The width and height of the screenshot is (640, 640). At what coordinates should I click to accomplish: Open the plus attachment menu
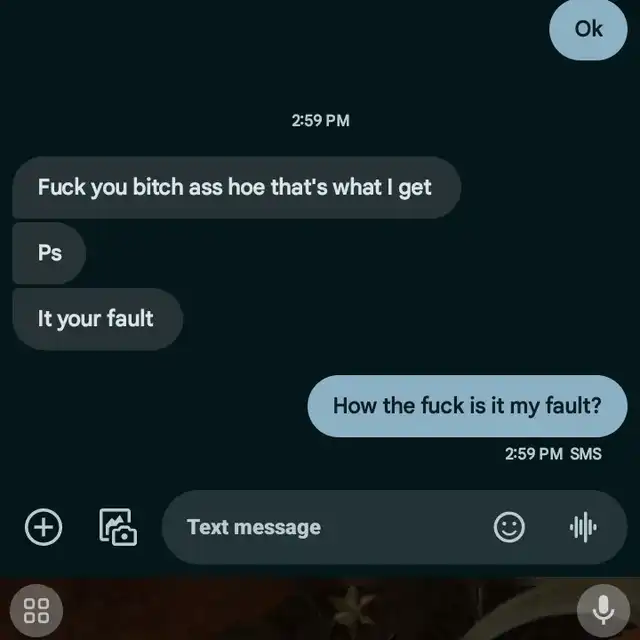(43, 526)
